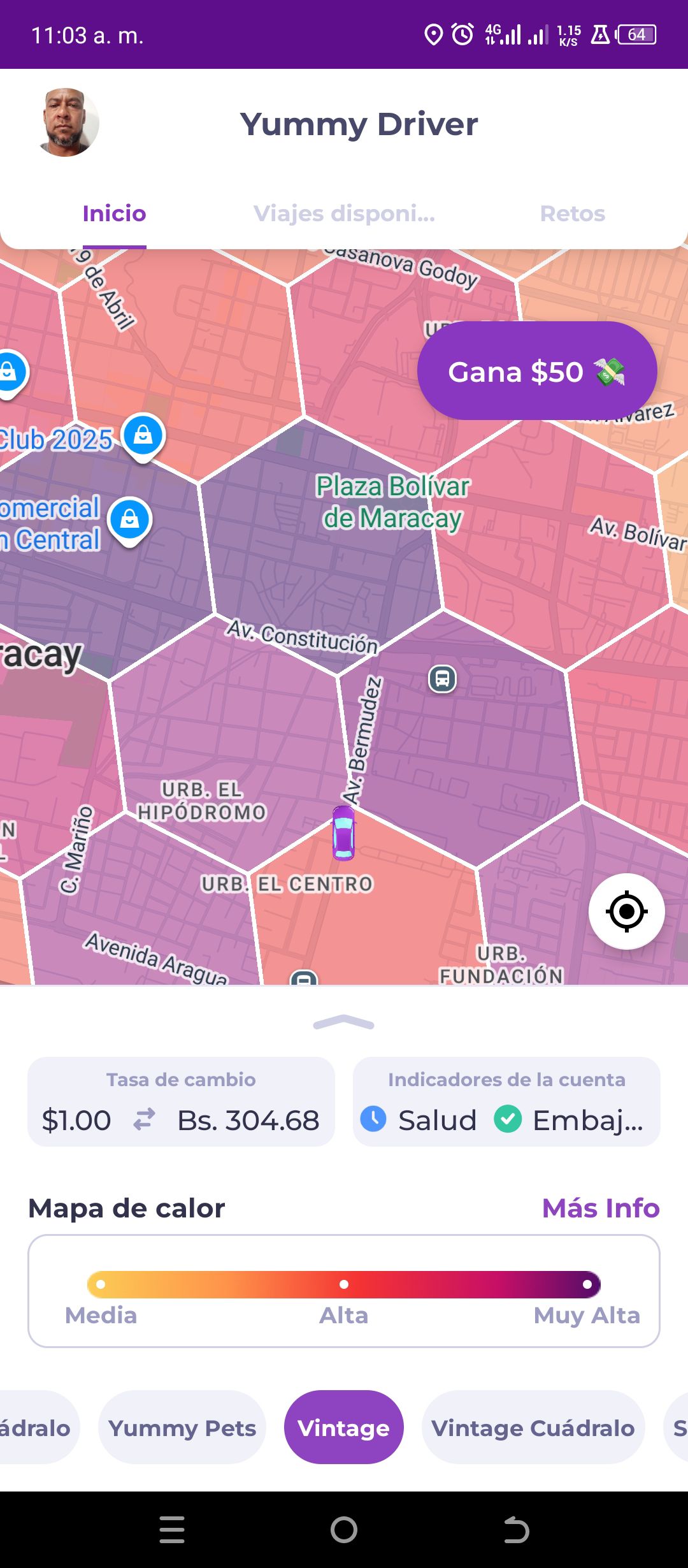This screenshot has height=1568, width=688.
Task: Open Indicadores de la cuenta card
Action: click(x=506, y=1101)
